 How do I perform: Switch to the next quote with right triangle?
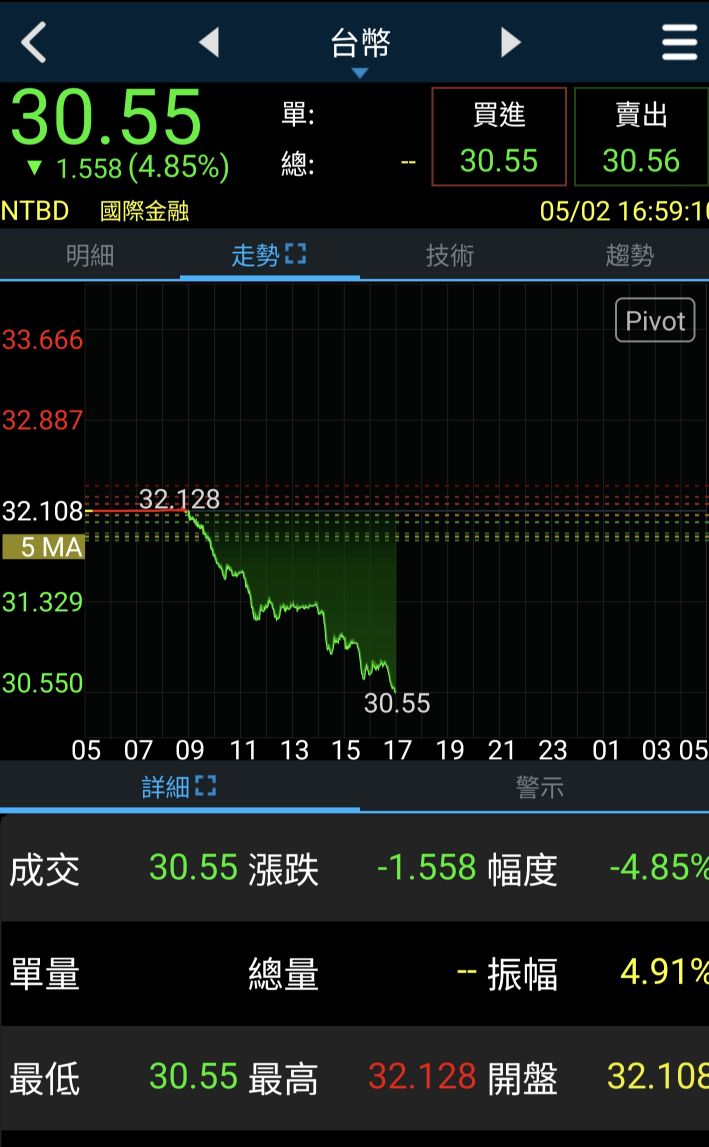pyautogui.click(x=511, y=42)
